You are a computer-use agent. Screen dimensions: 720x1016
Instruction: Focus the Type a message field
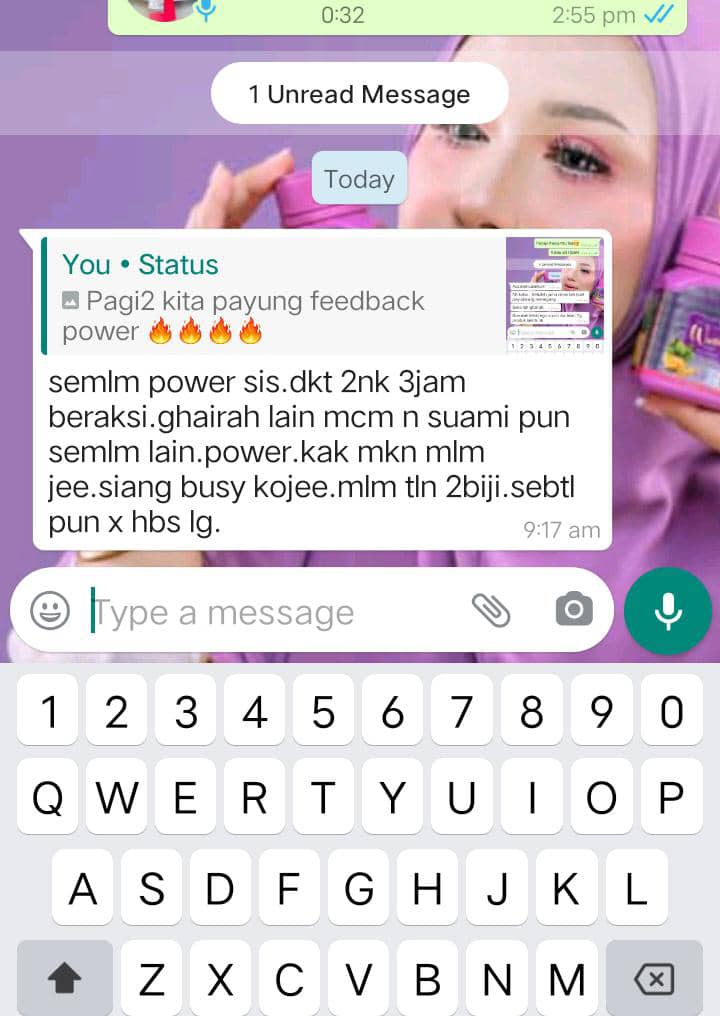point(270,612)
